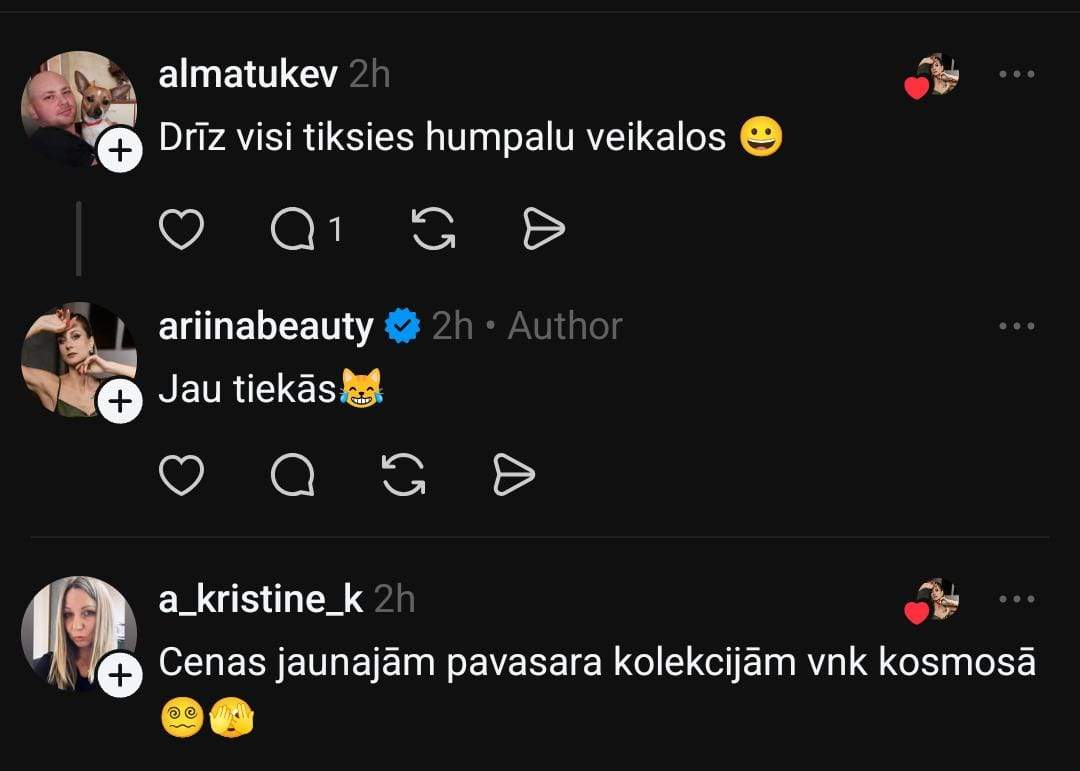
Task: Open overflow menu on almatukev's comment
Action: 1016,75
